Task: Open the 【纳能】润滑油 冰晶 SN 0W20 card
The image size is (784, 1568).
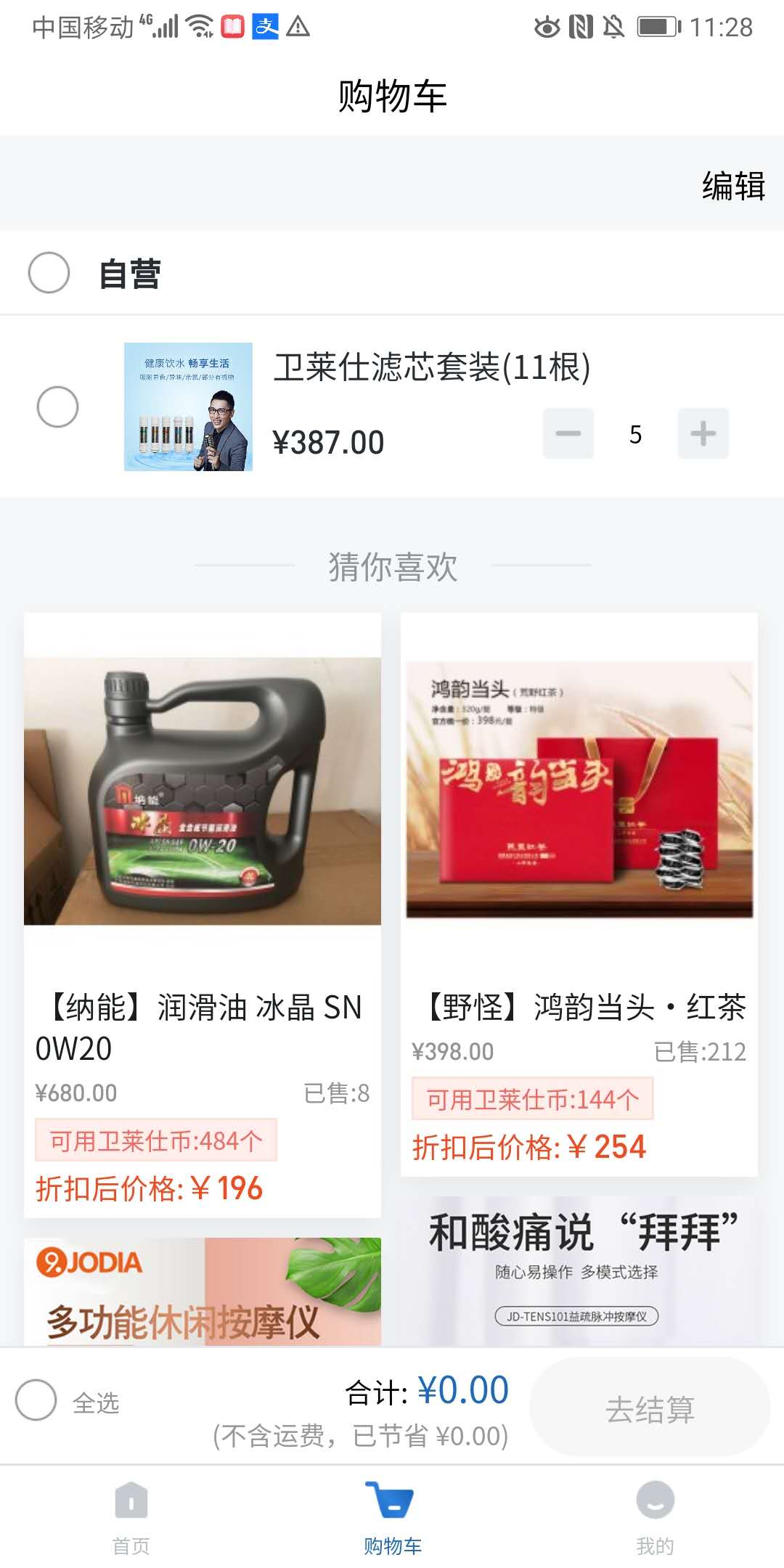Action: pyautogui.click(x=203, y=915)
